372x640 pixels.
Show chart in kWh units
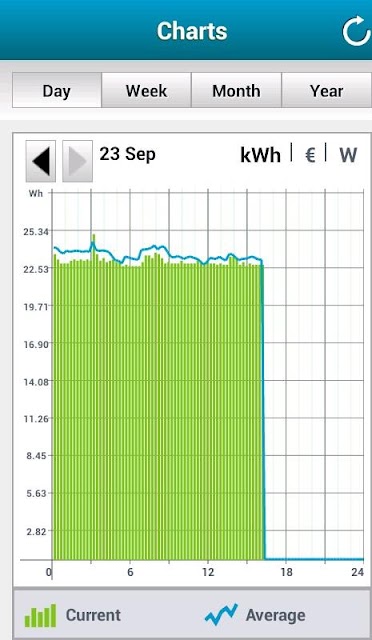[x=261, y=155]
